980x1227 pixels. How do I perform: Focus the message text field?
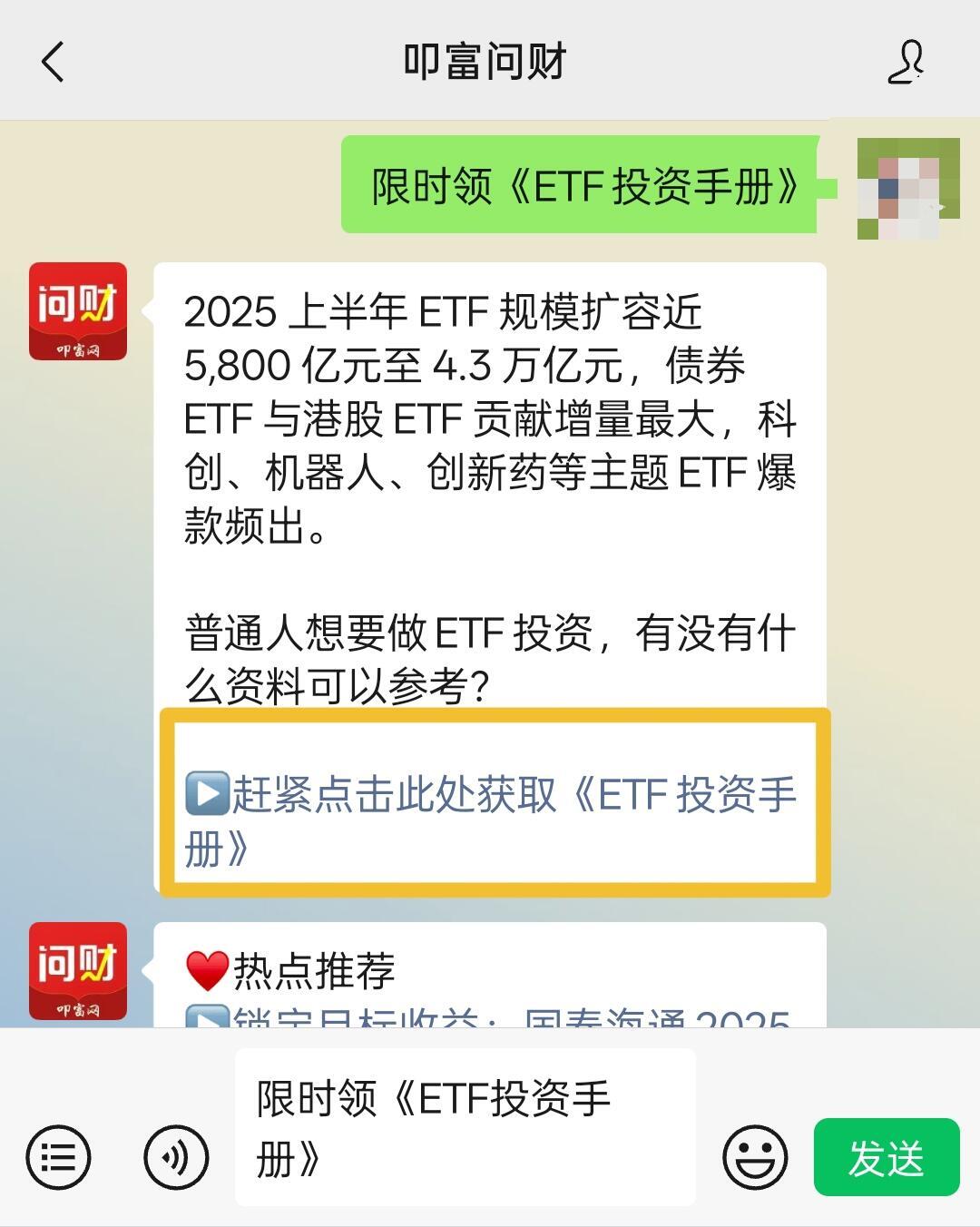click(x=465, y=1127)
